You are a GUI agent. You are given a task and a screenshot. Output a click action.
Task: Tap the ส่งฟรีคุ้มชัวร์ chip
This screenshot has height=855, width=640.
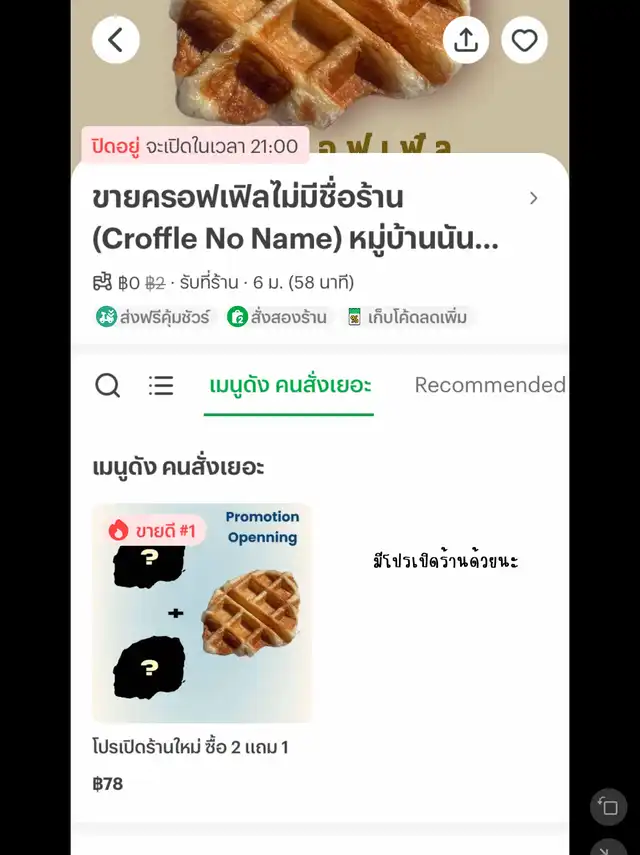click(154, 317)
